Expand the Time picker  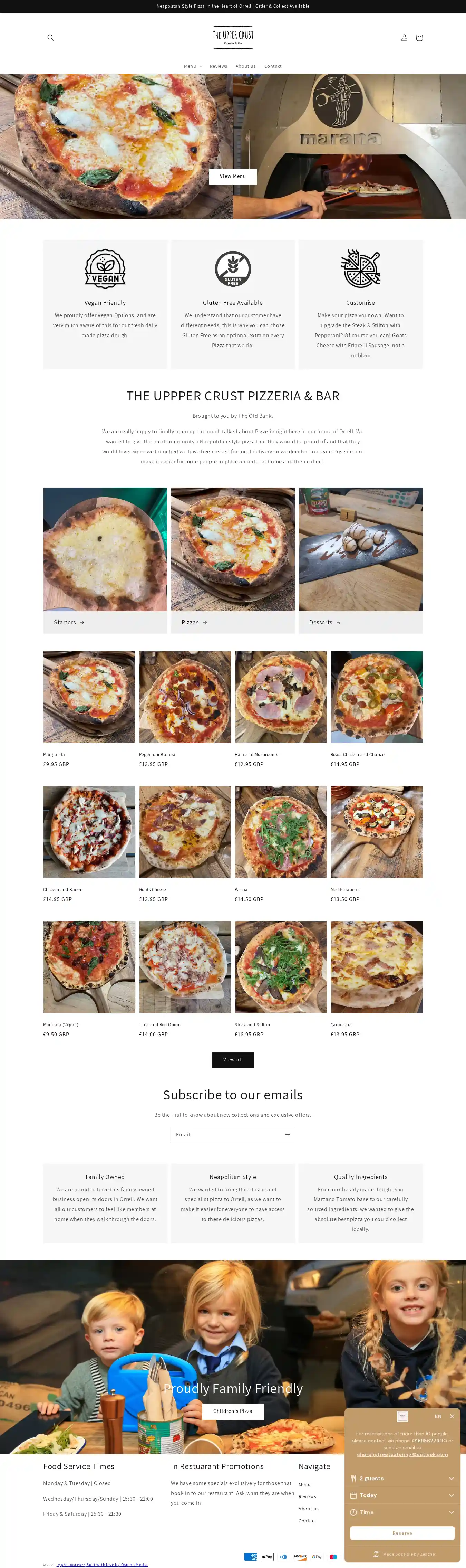402,1512
